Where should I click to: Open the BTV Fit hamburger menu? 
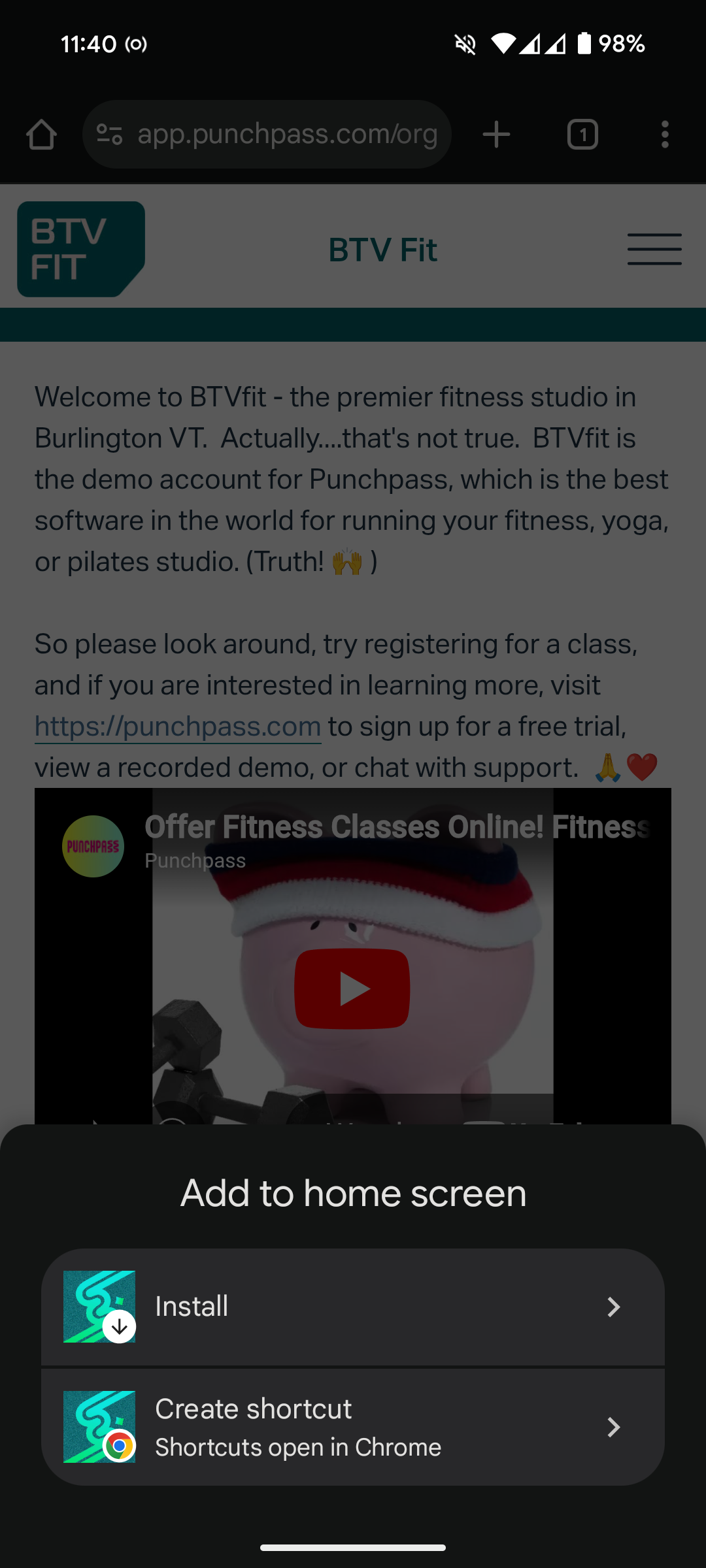click(x=654, y=249)
